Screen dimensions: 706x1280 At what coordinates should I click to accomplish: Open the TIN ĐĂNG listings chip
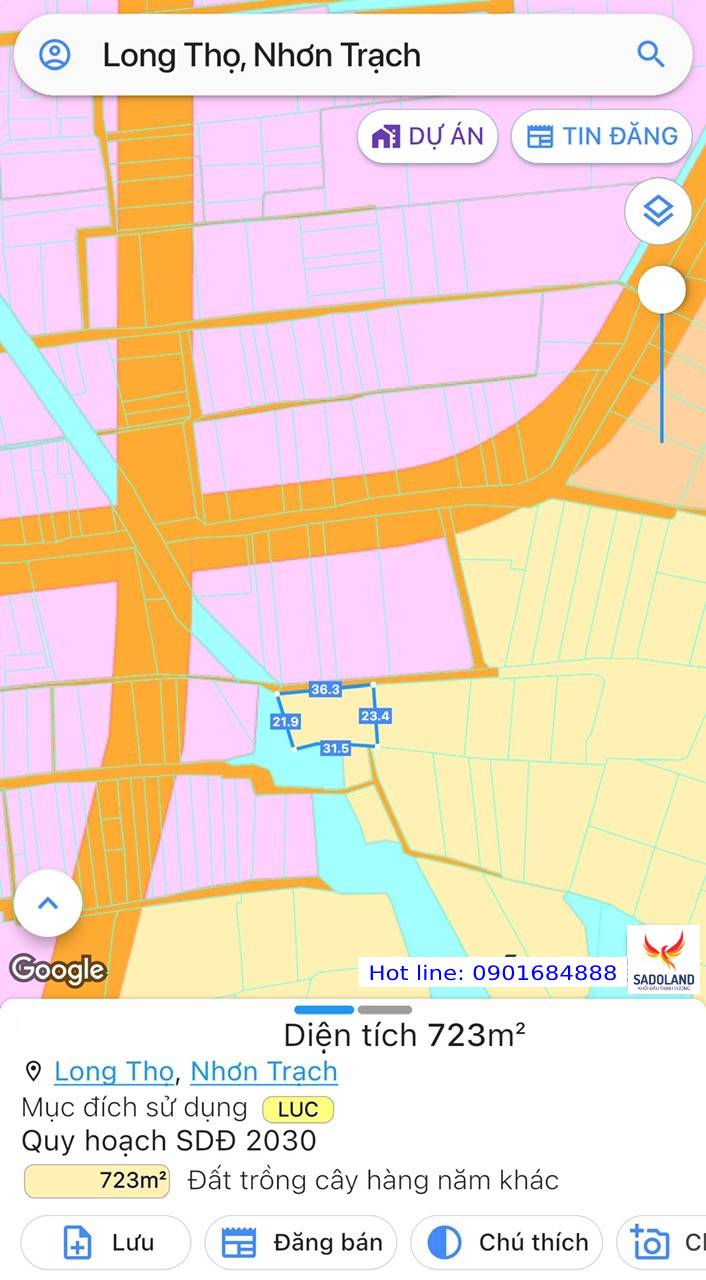(602, 137)
